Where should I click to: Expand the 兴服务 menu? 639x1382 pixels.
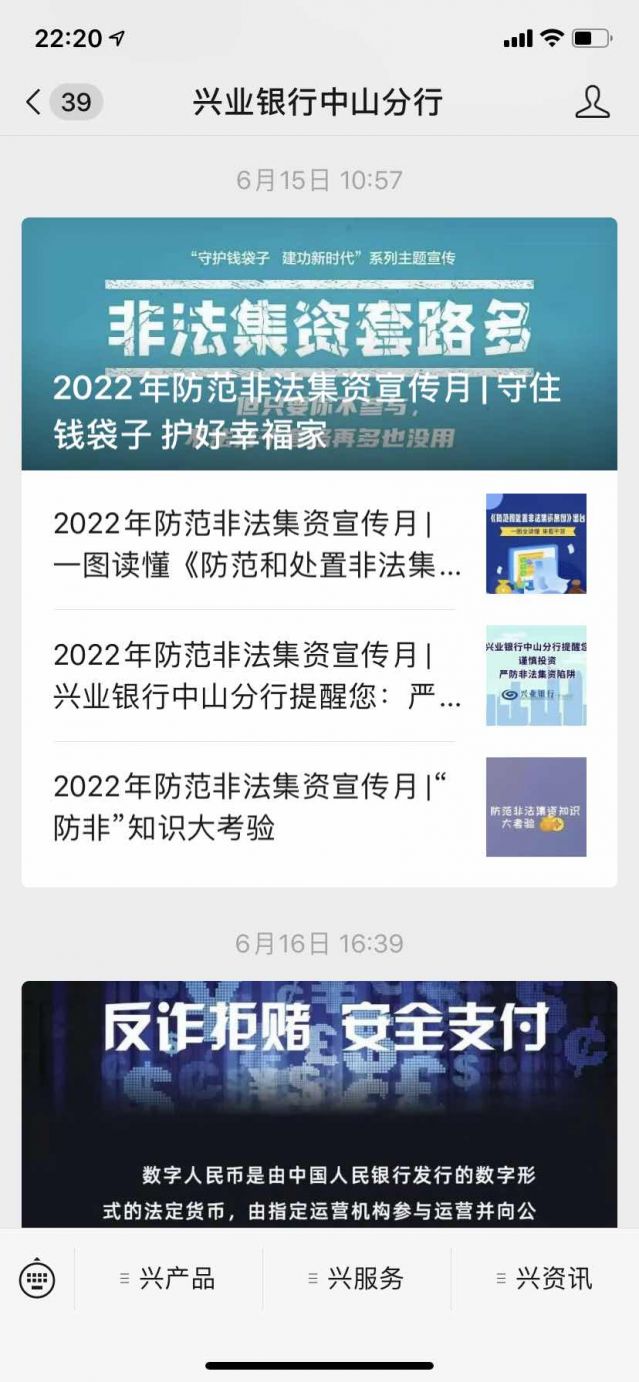click(356, 1278)
